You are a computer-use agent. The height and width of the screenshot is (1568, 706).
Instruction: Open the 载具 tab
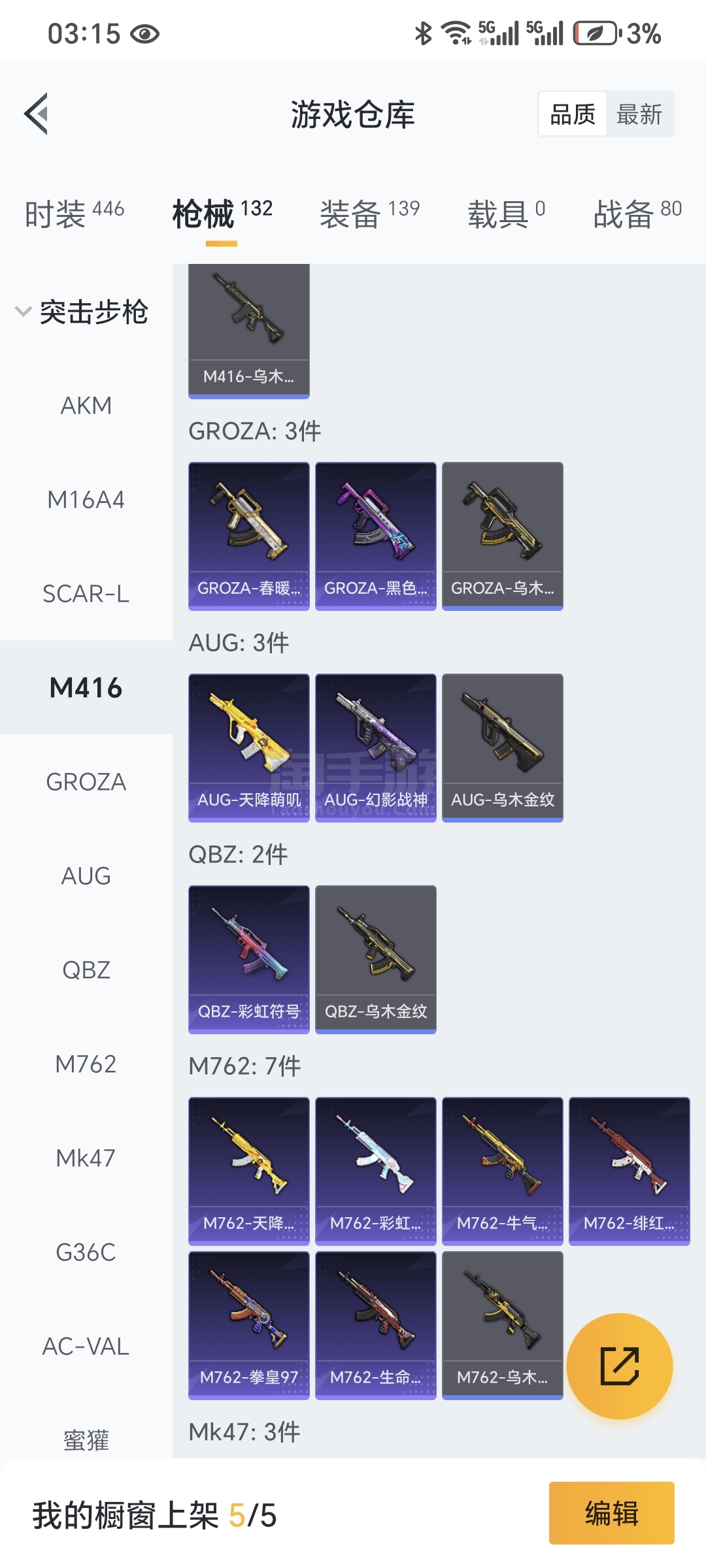pos(505,214)
